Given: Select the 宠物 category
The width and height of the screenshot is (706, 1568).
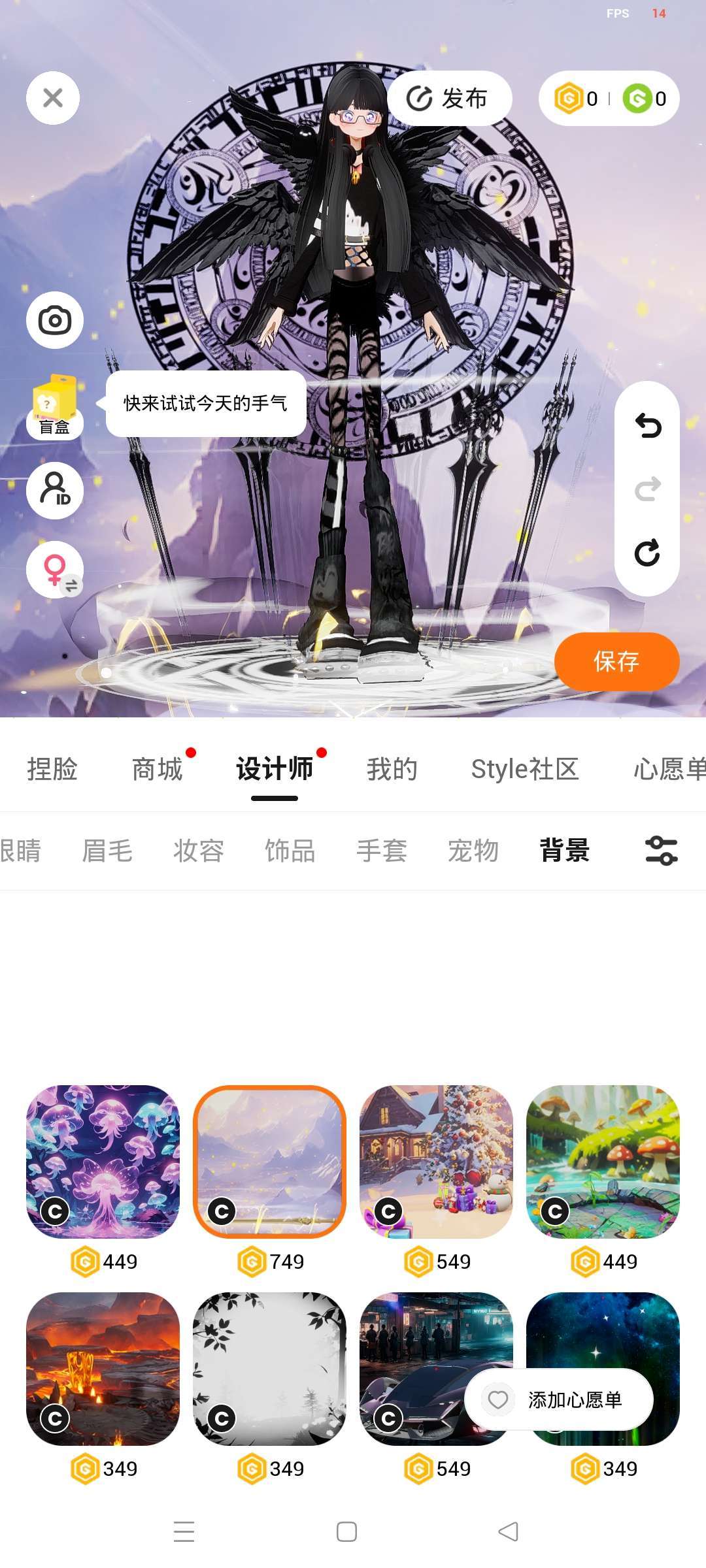Looking at the screenshot, I should [473, 851].
